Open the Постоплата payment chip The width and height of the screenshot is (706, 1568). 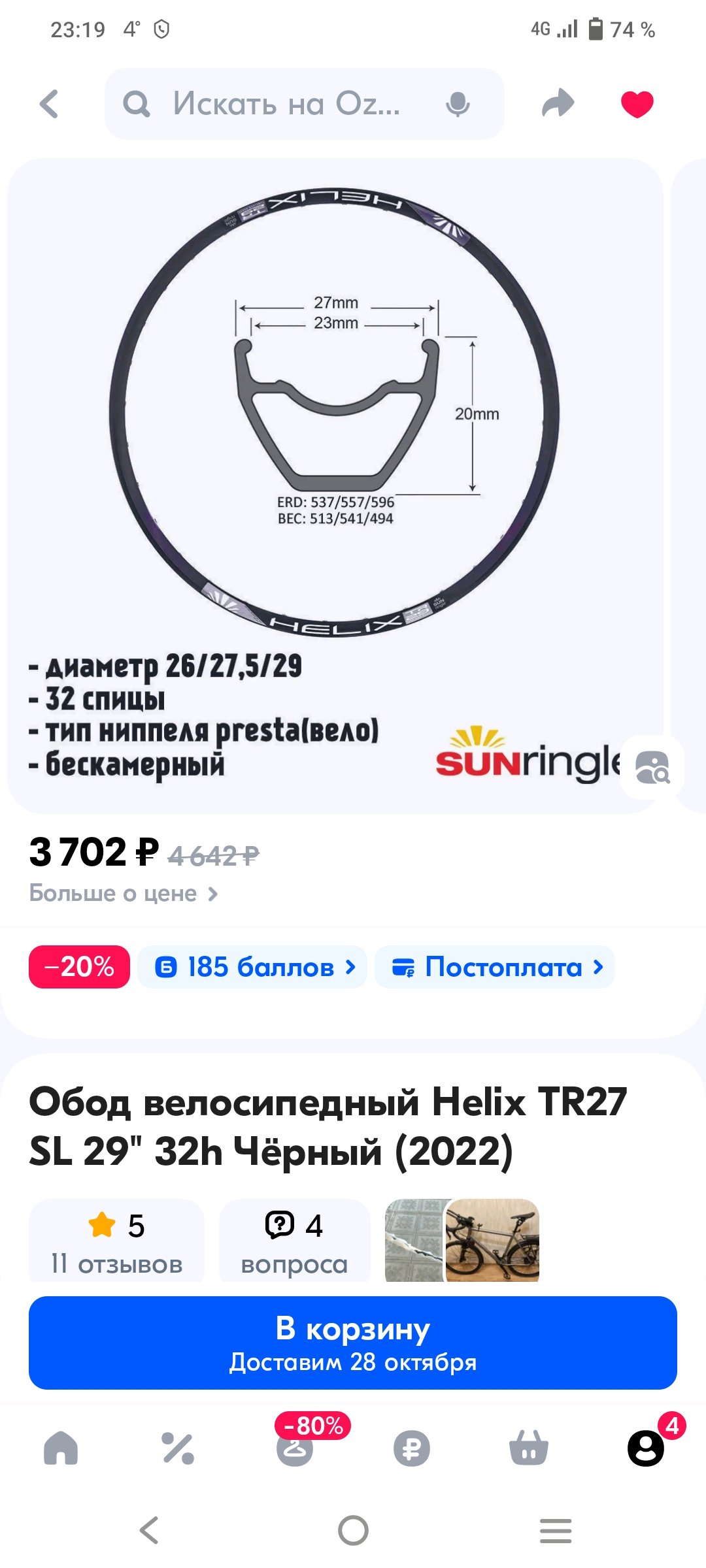[496, 967]
